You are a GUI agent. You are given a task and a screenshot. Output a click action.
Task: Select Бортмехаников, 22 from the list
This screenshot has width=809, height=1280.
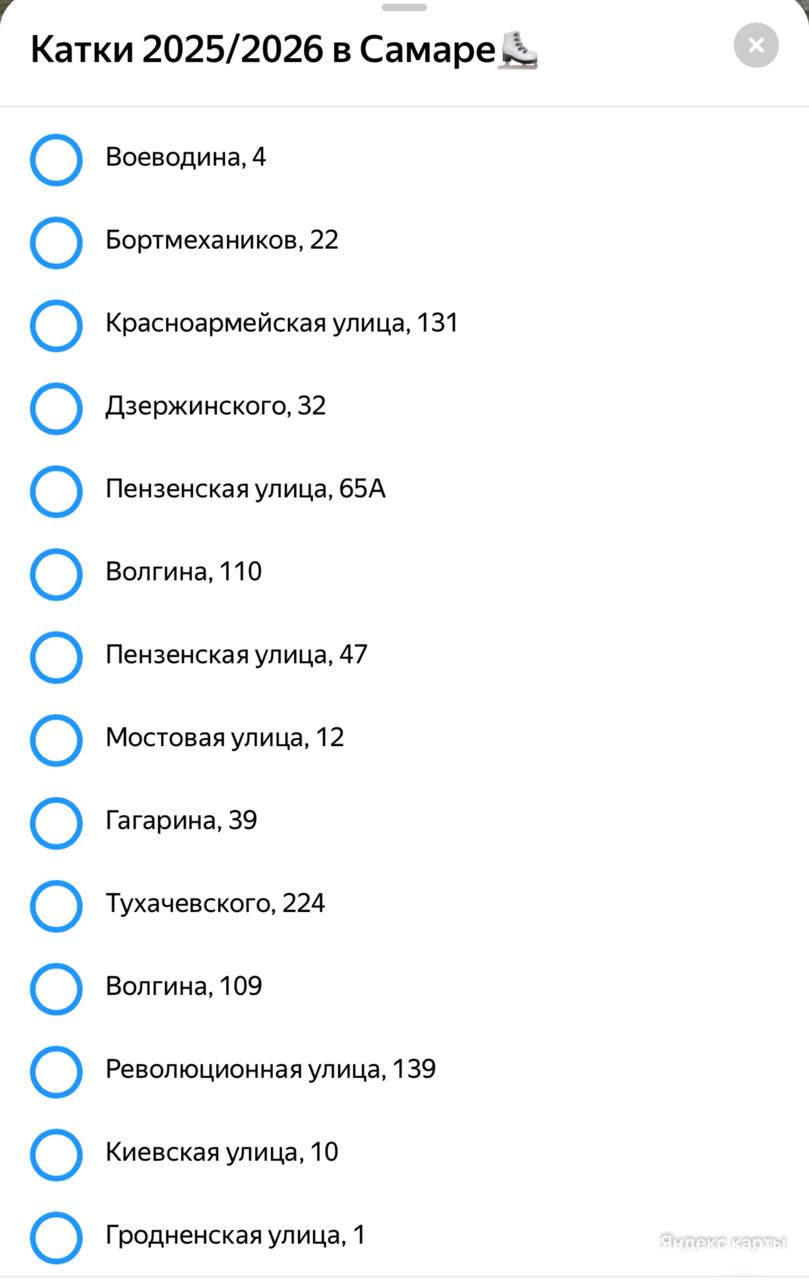[x=221, y=241]
